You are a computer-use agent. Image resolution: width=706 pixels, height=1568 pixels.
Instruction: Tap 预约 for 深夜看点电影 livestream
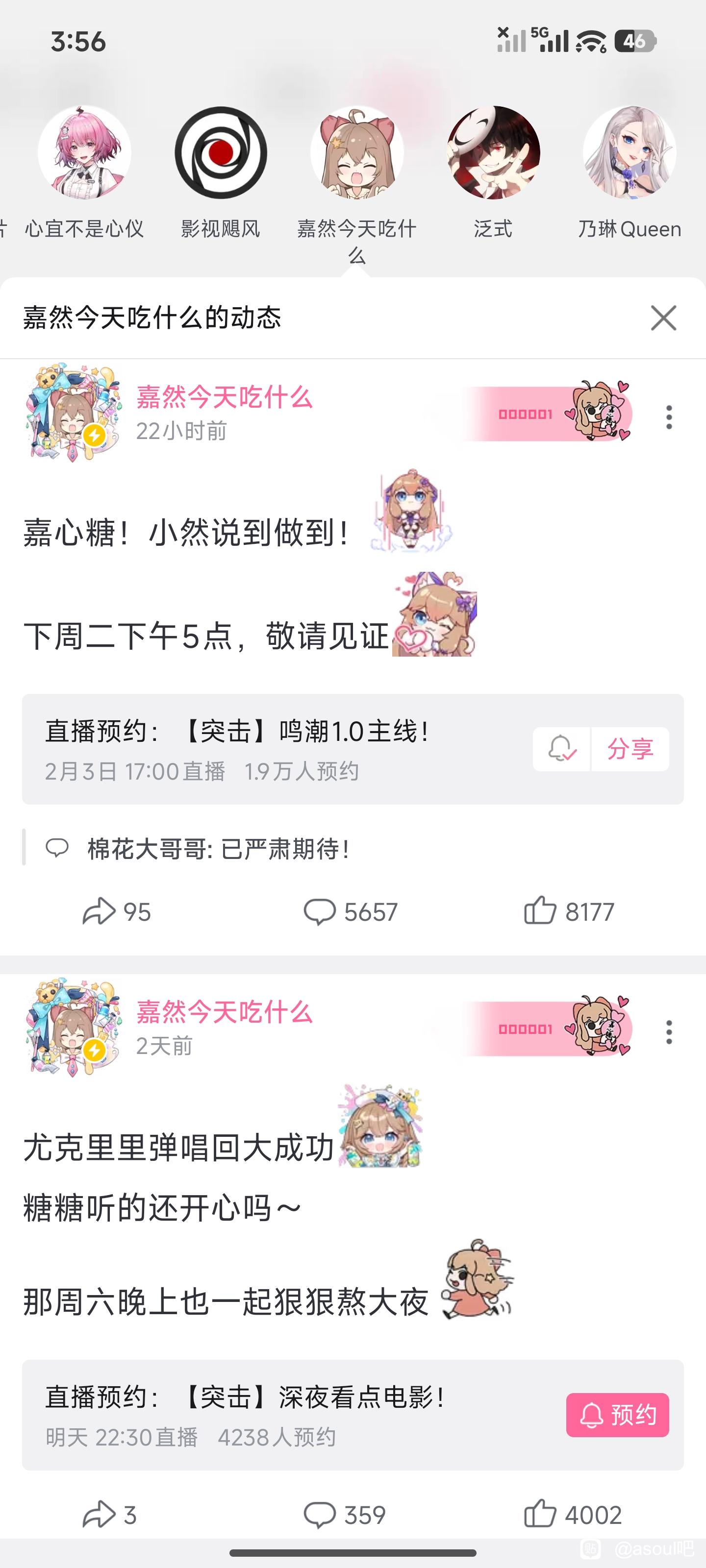click(x=617, y=1415)
